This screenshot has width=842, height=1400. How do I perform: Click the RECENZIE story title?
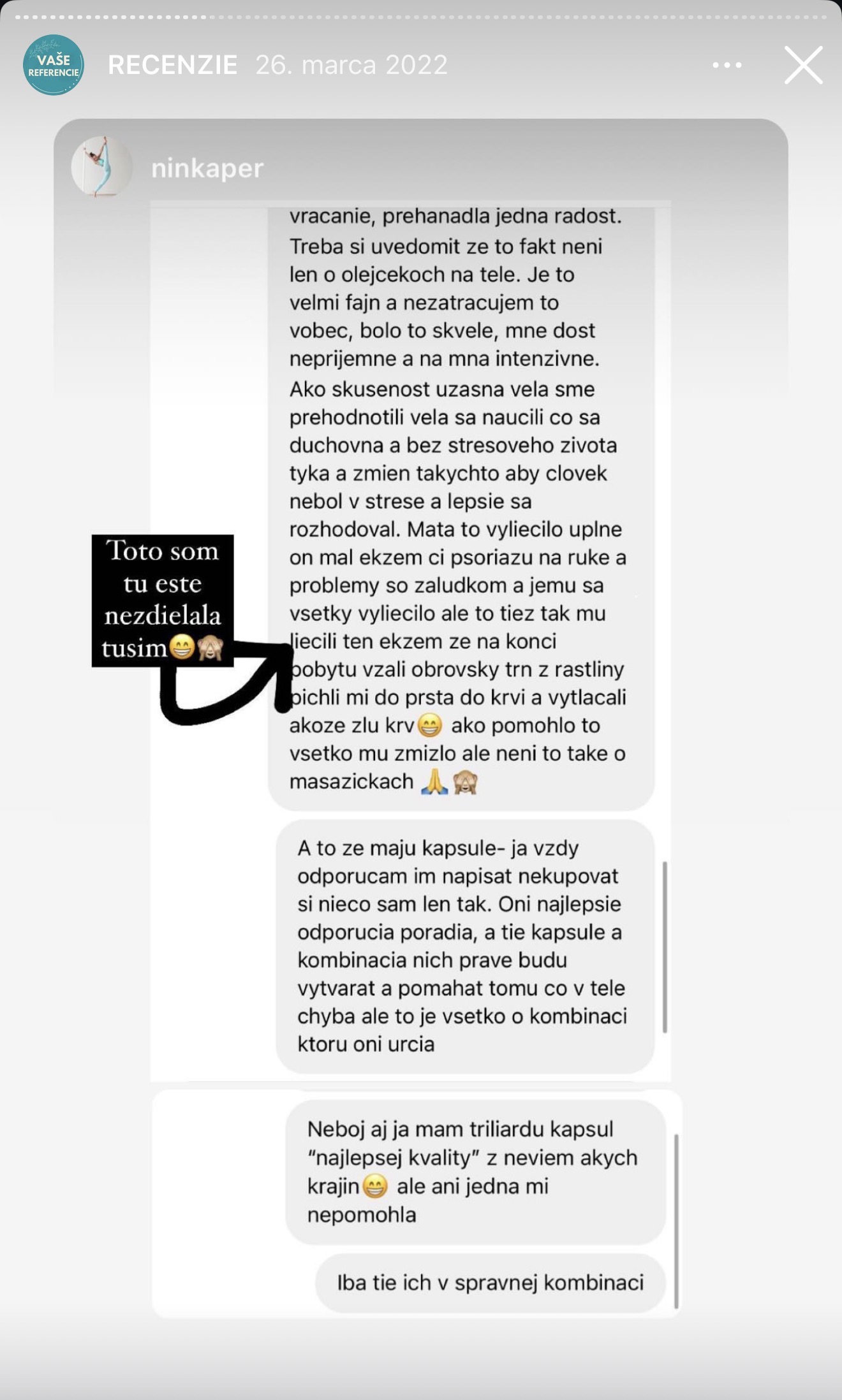(172, 64)
